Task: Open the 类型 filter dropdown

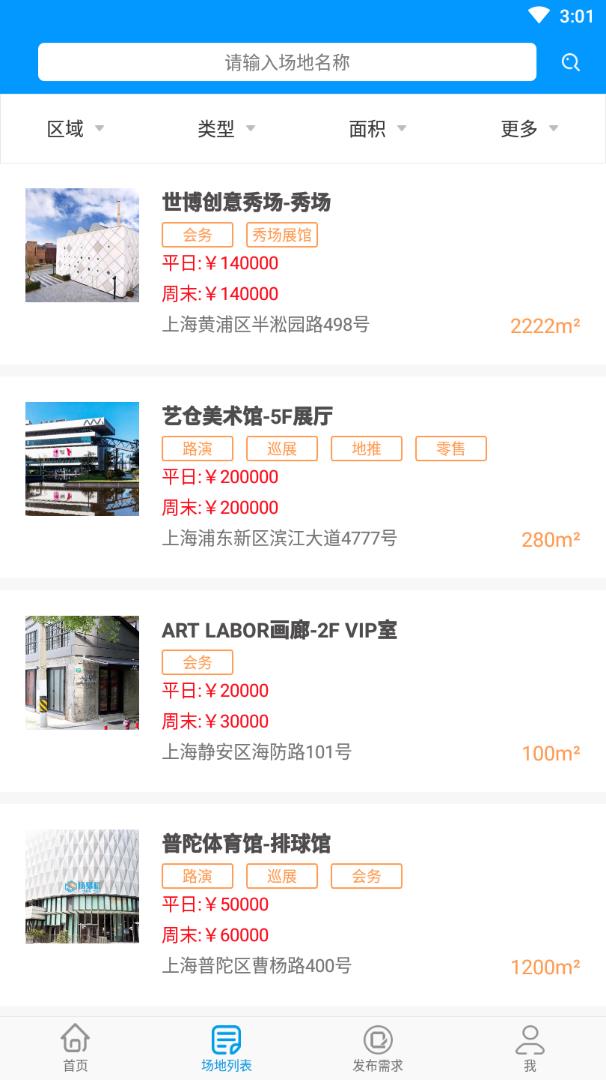Action: click(226, 128)
